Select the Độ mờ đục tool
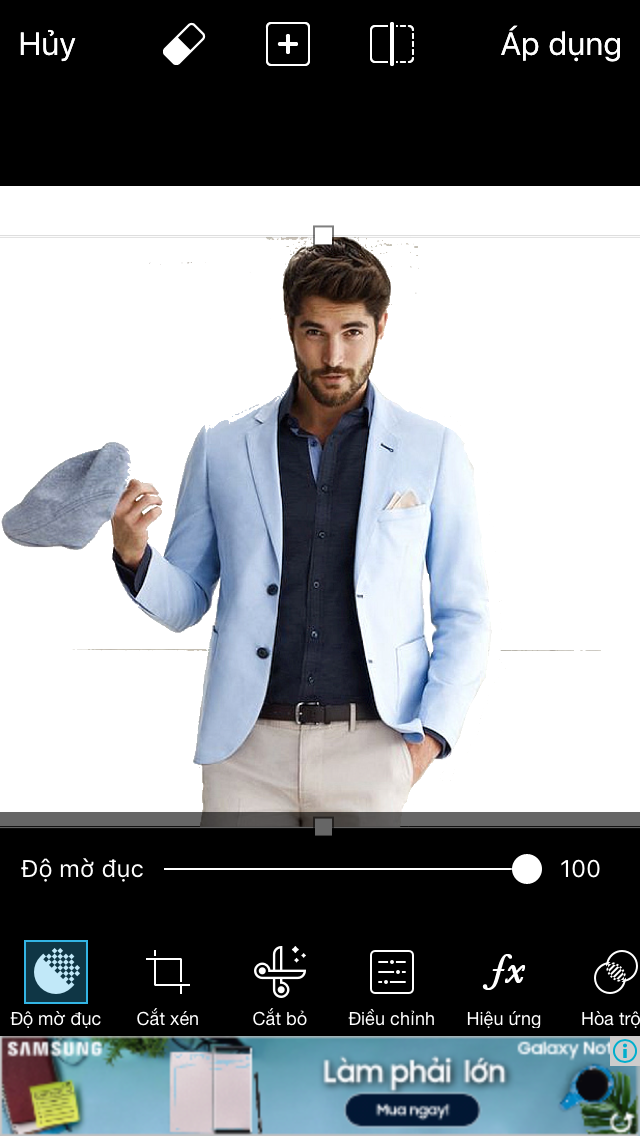 [56, 985]
